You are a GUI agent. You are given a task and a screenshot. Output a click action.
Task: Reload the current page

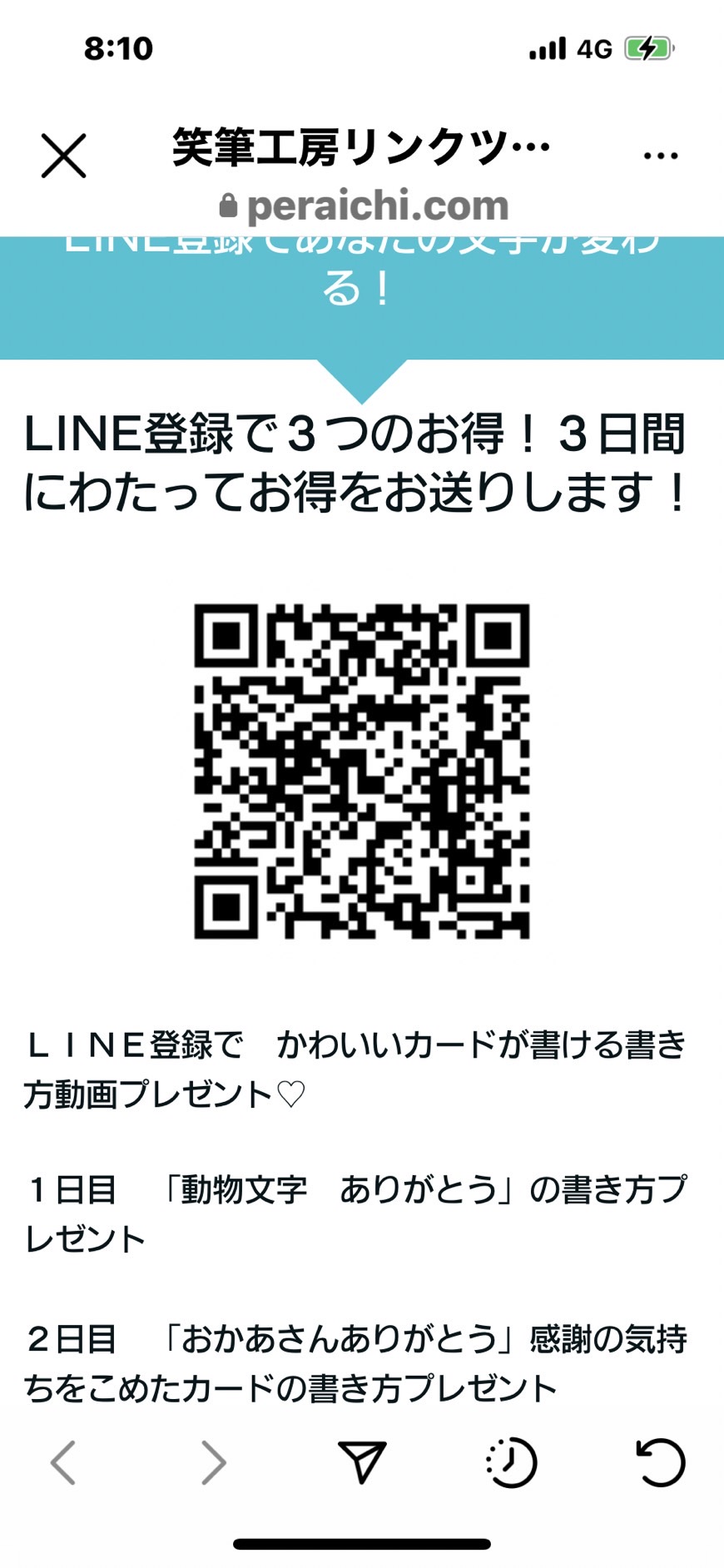click(x=661, y=1462)
